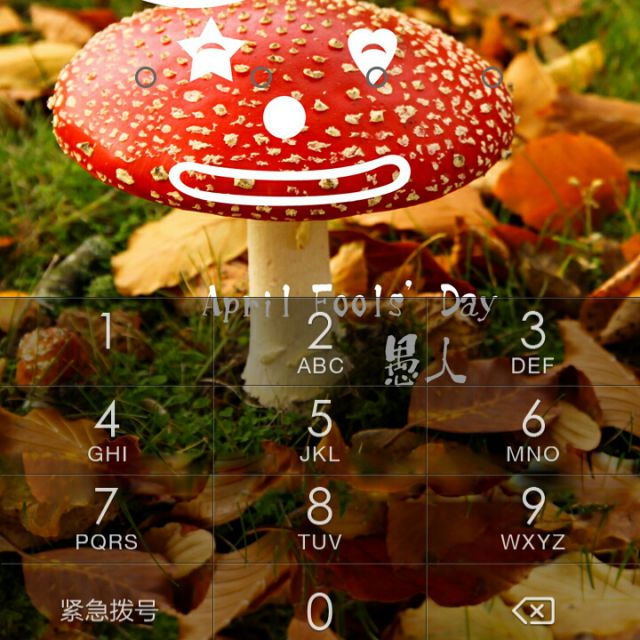This screenshot has width=640, height=640.
Task: Select the 8 TUV key
Action: coord(320,519)
